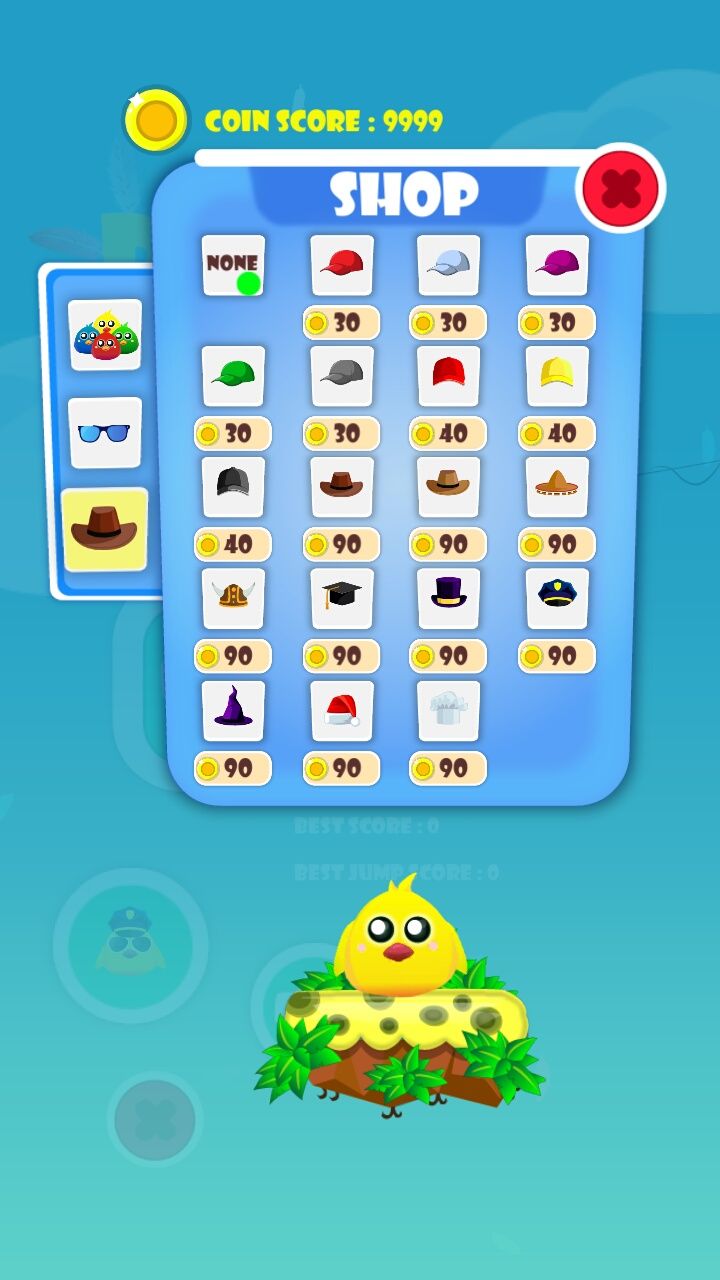Screen dimensions: 720x1280
Task: Close the shop dialog
Action: coord(620,188)
